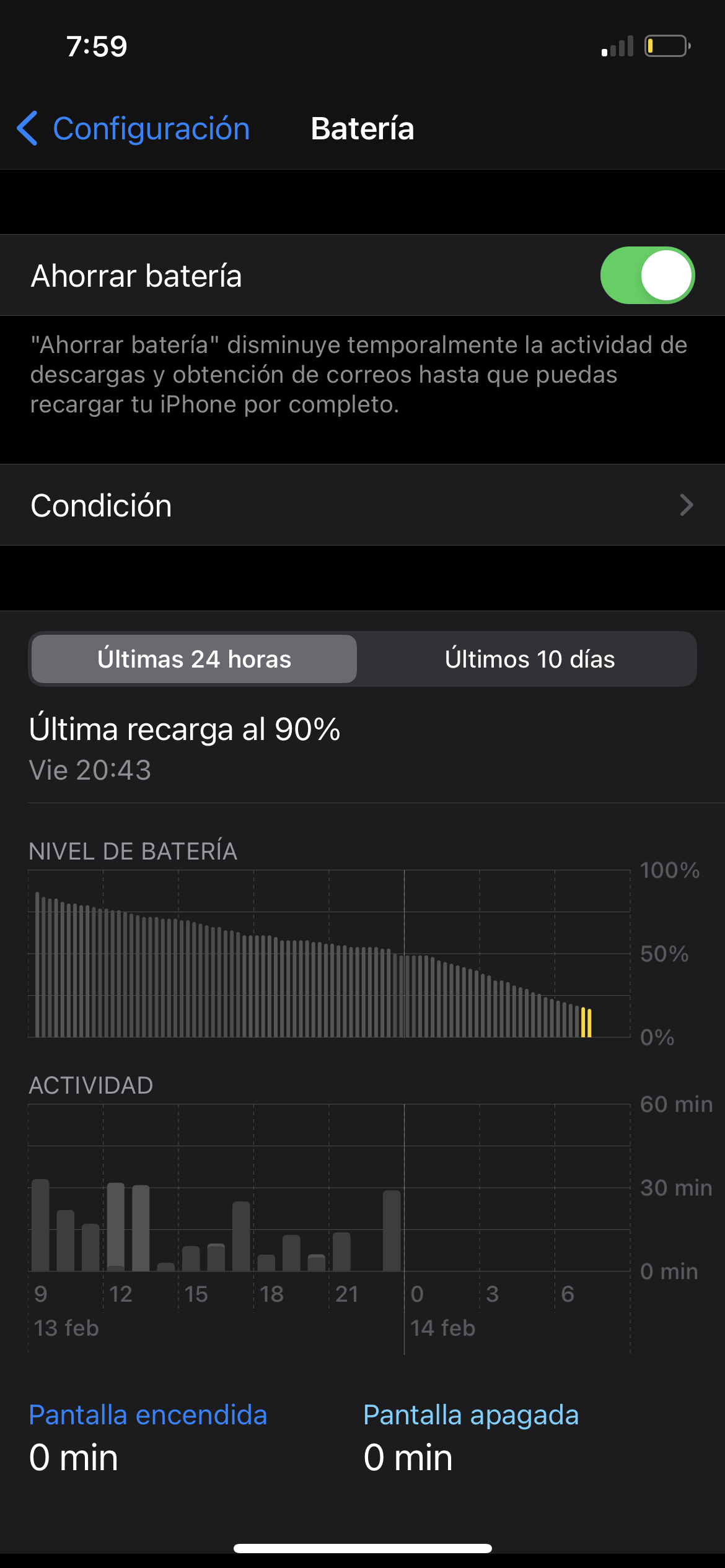Tap the activity bar at hour 12
The height and width of the screenshot is (1568, 725).
point(116,1227)
